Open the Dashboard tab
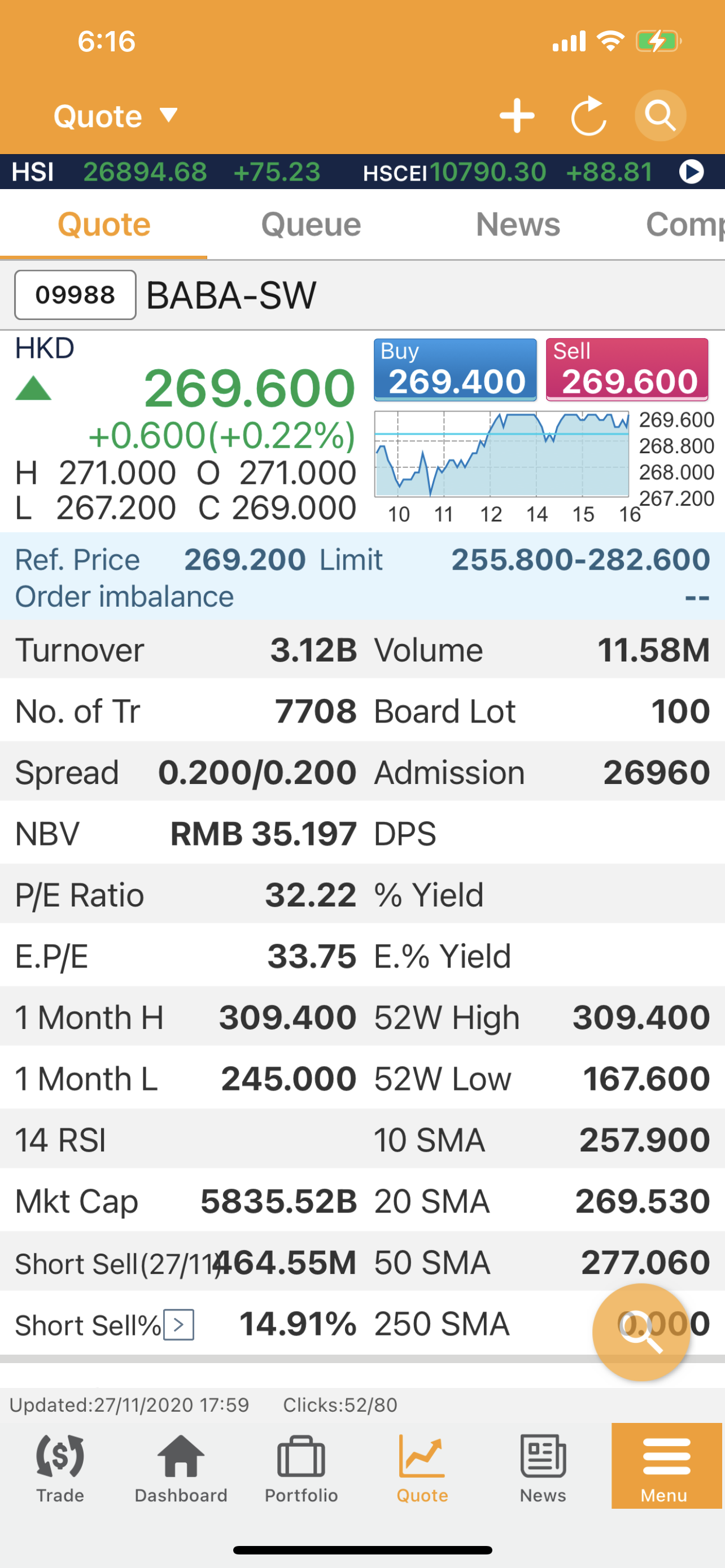Screen dimensions: 725x1568 pos(181,1468)
